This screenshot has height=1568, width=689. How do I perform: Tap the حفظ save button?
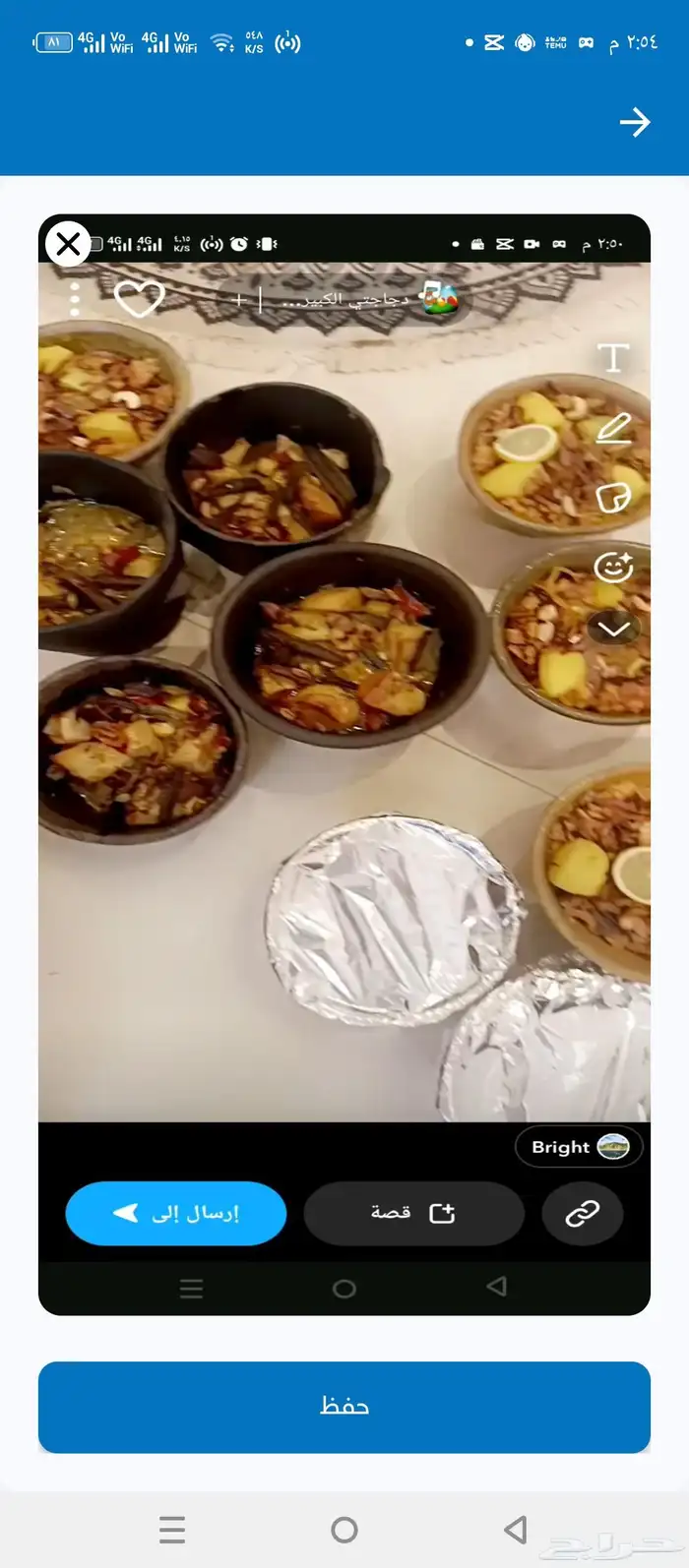344,1407
